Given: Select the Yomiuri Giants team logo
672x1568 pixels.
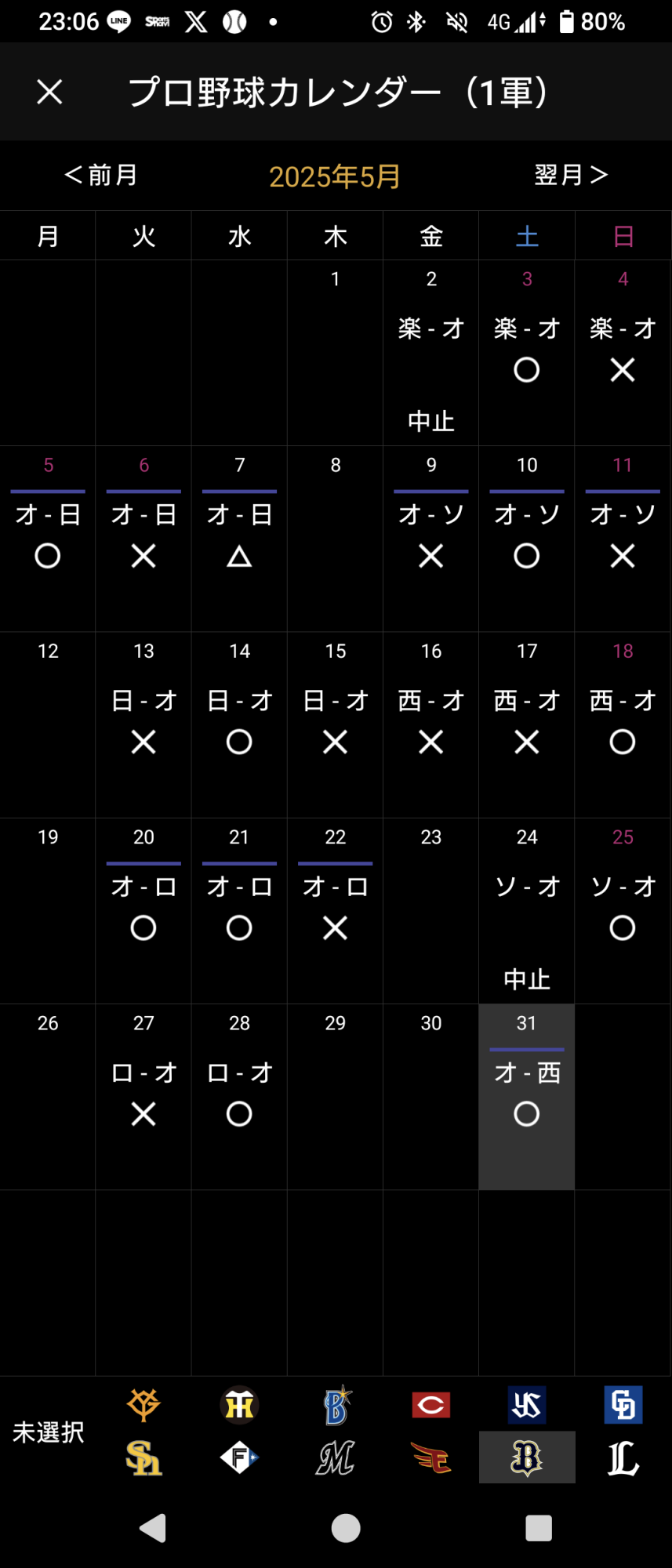Looking at the screenshot, I should [x=143, y=1405].
